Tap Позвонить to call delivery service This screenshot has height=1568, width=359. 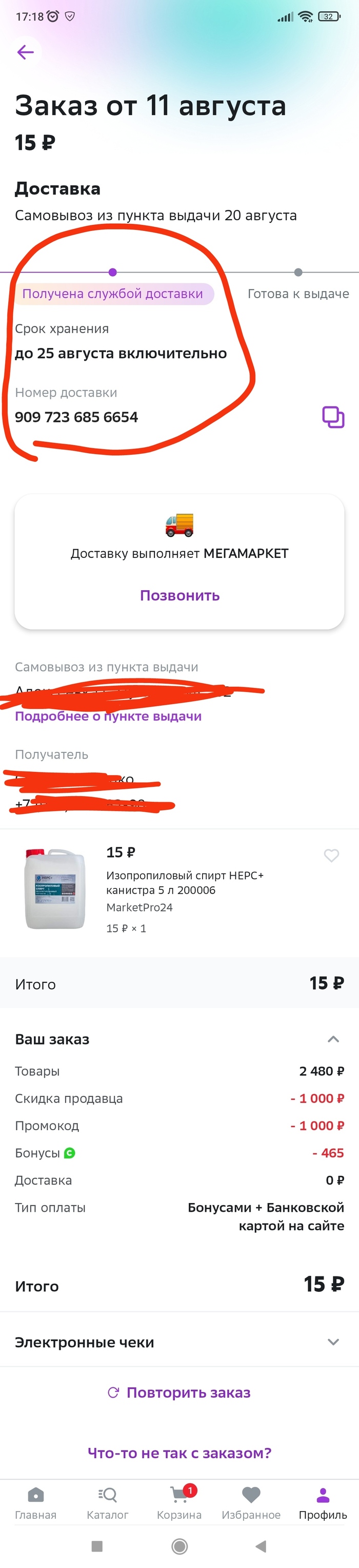180,595
